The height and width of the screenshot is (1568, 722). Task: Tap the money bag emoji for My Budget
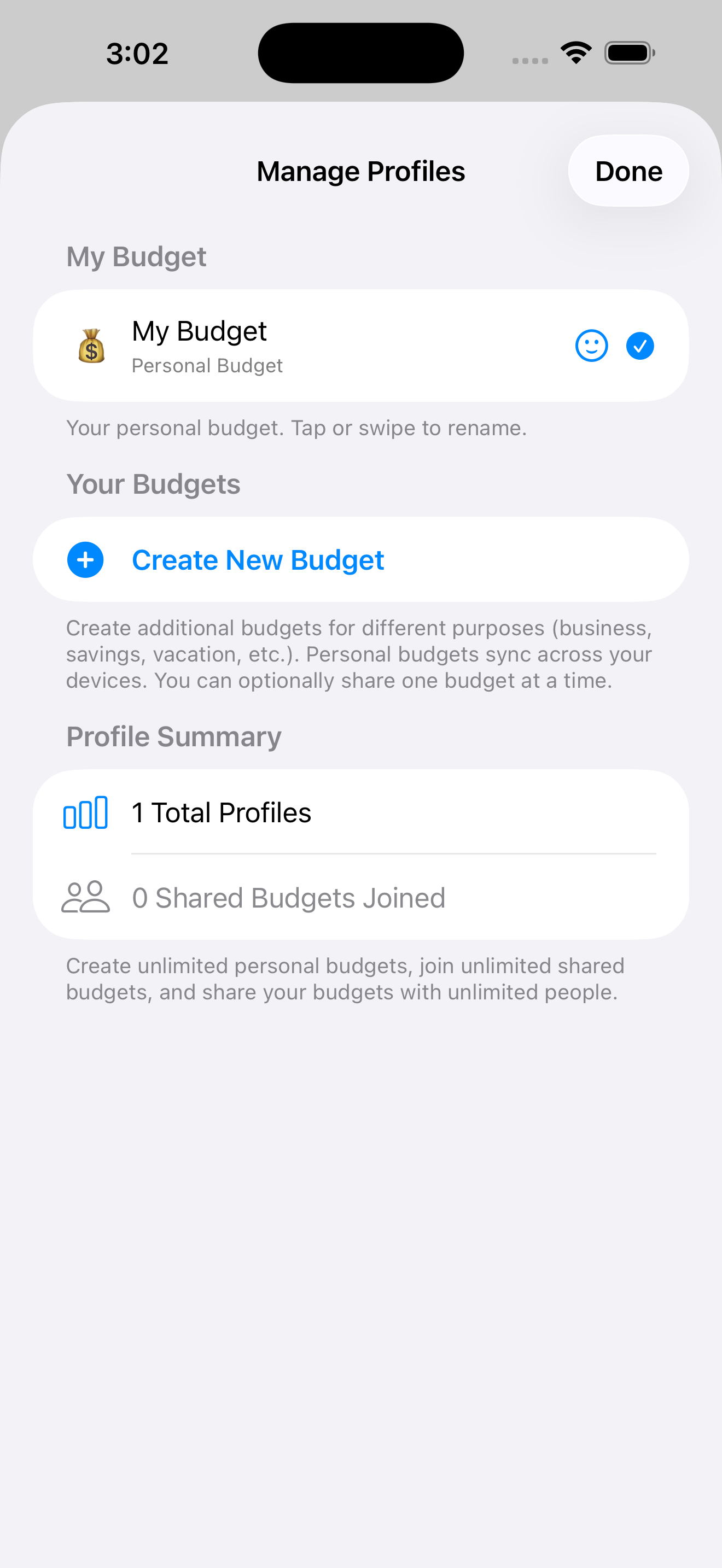tap(91, 345)
